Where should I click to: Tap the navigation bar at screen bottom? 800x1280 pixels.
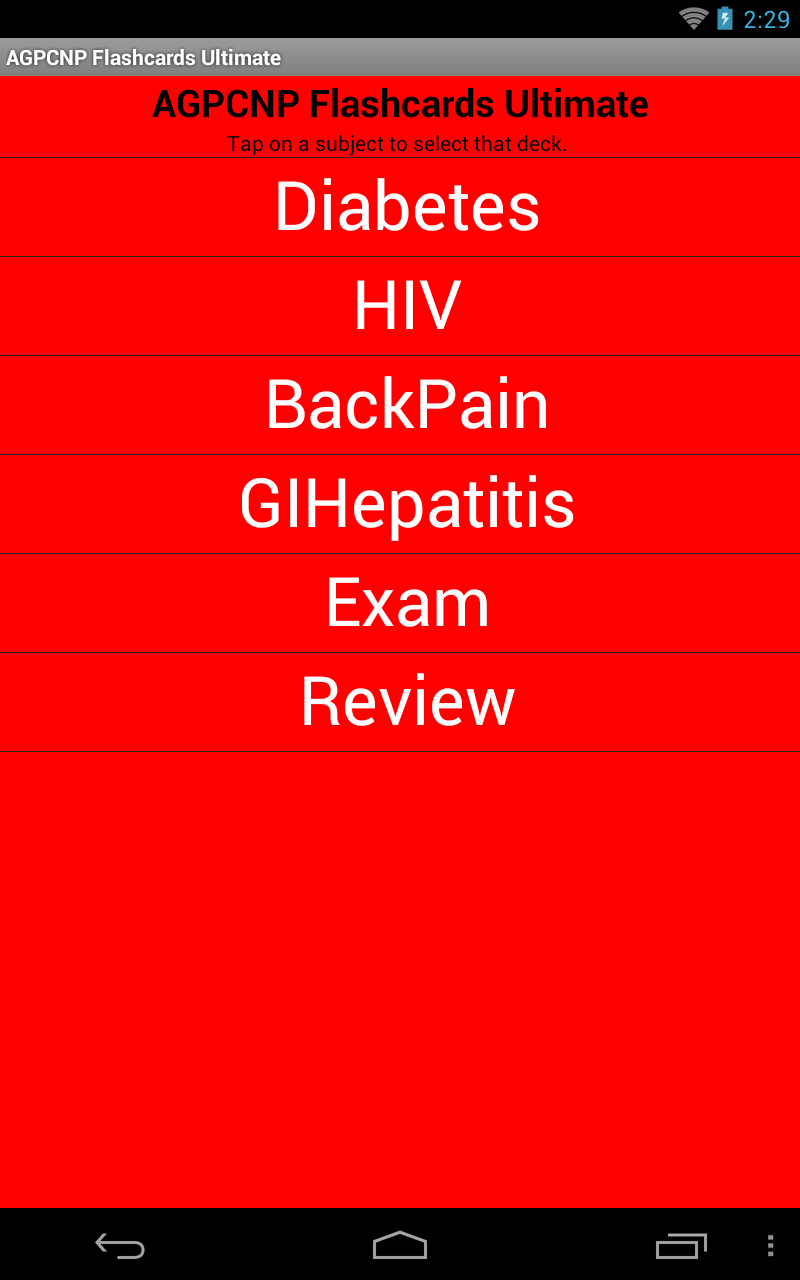[x=400, y=1246]
